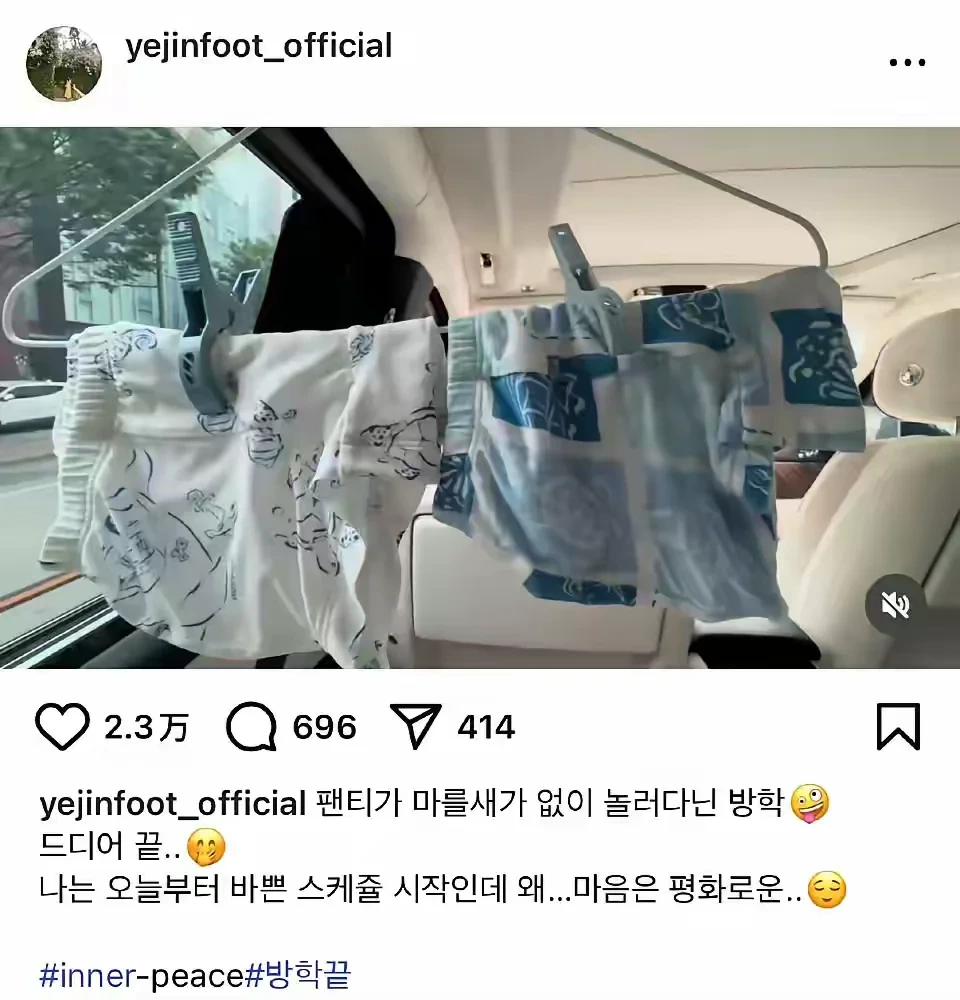Open yejinfoot_official profile picture
The image size is (960, 1000).
(x=63, y=63)
